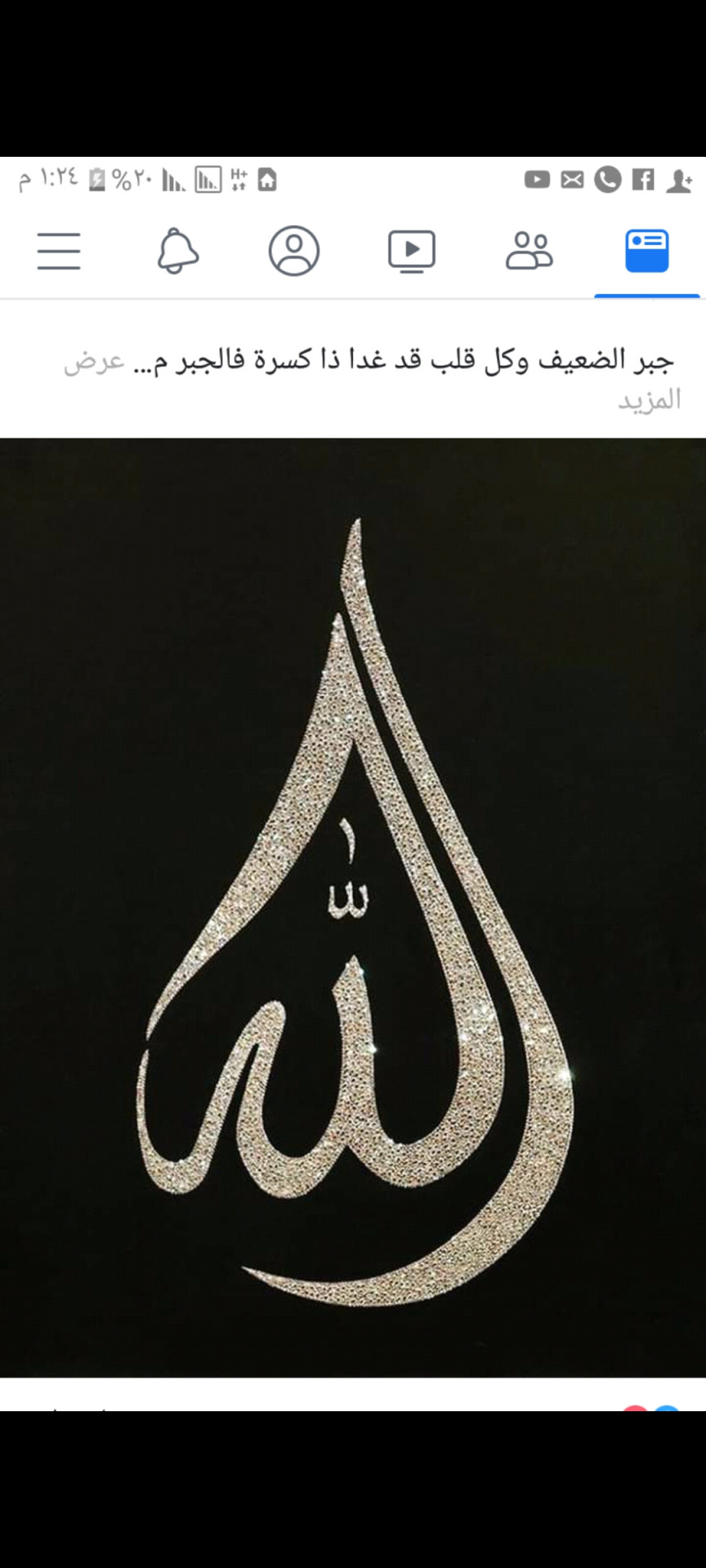This screenshot has width=706, height=1568.
Task: Switch to the profile tab
Action: (294, 251)
